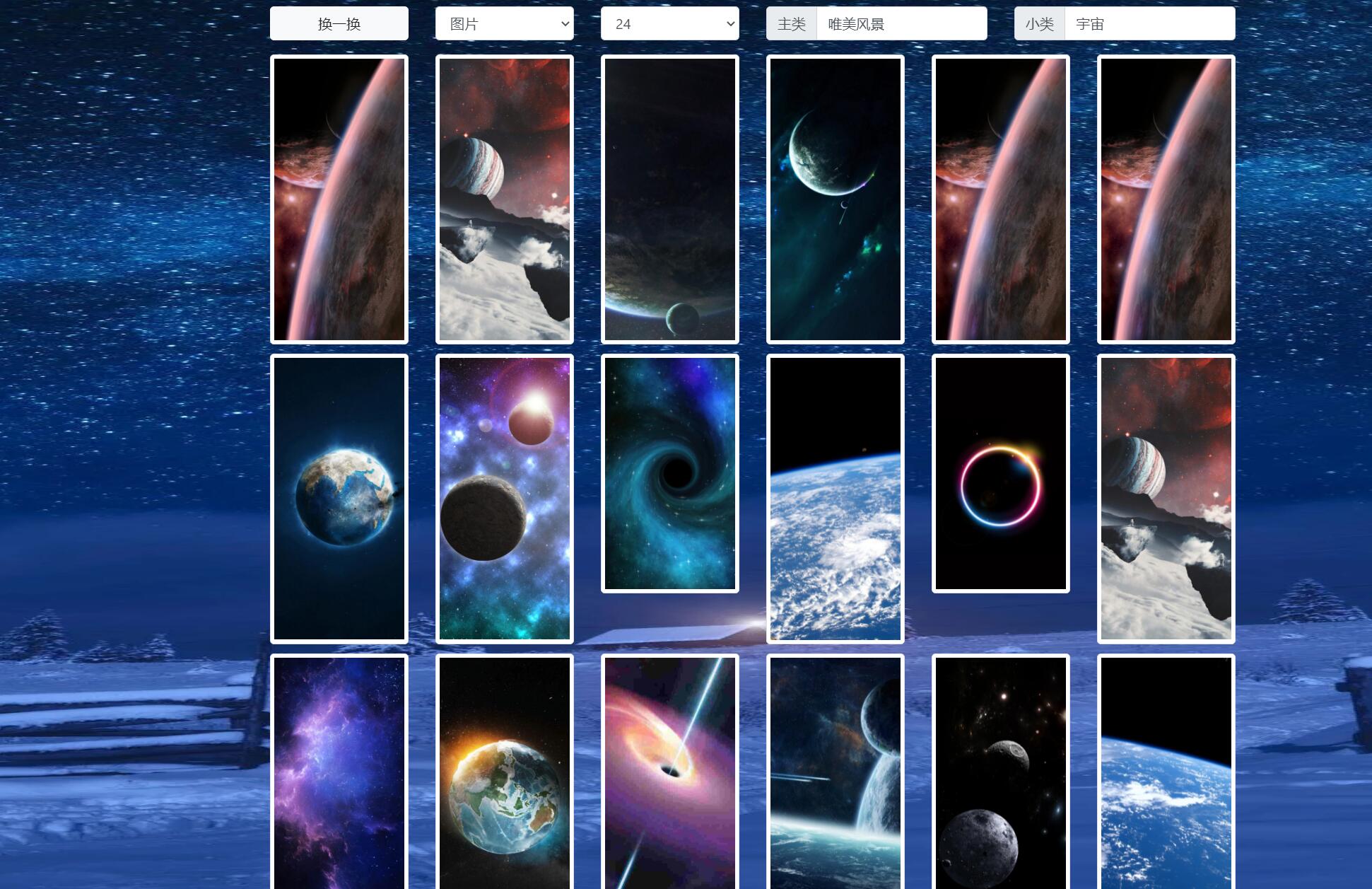Open the purple nebula wallpaper
This screenshot has height=889, width=1372.
[339, 772]
